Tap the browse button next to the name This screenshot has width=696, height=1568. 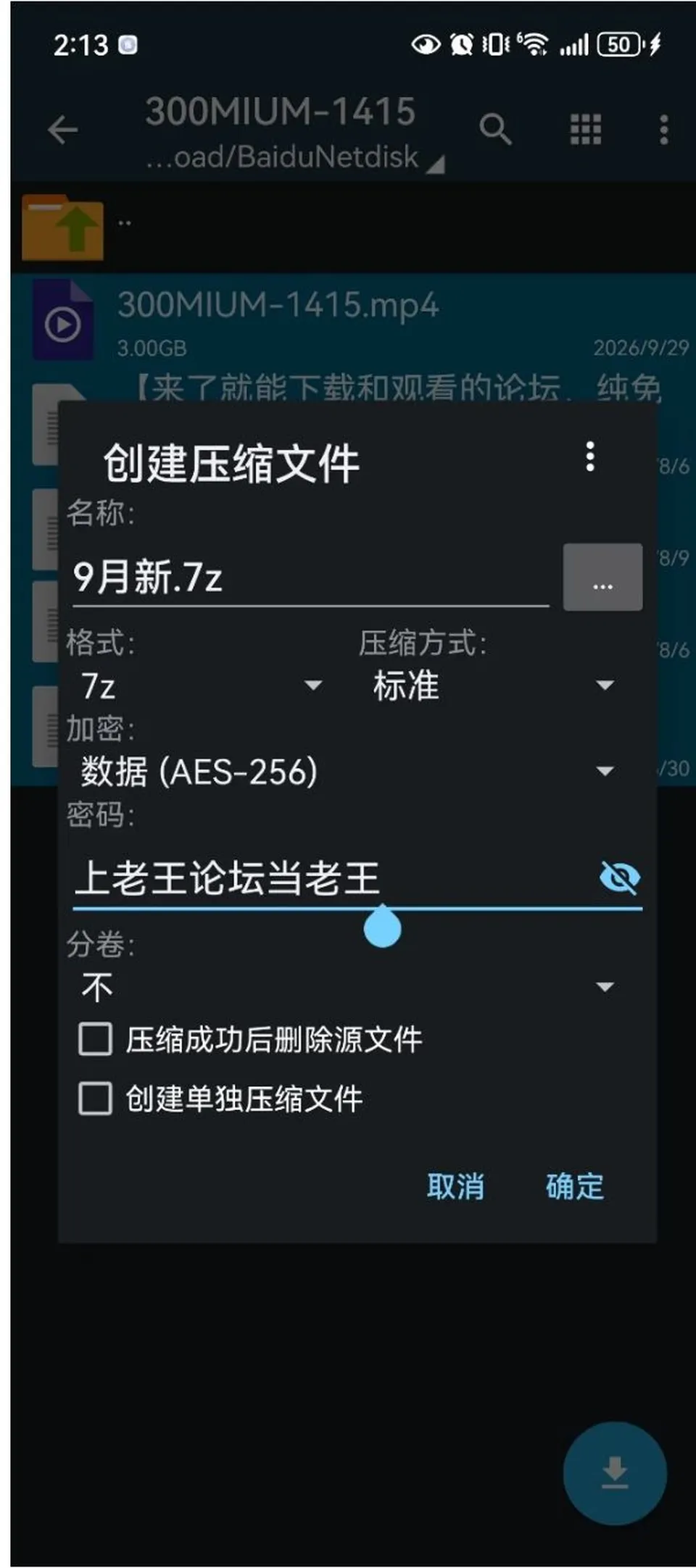click(602, 577)
